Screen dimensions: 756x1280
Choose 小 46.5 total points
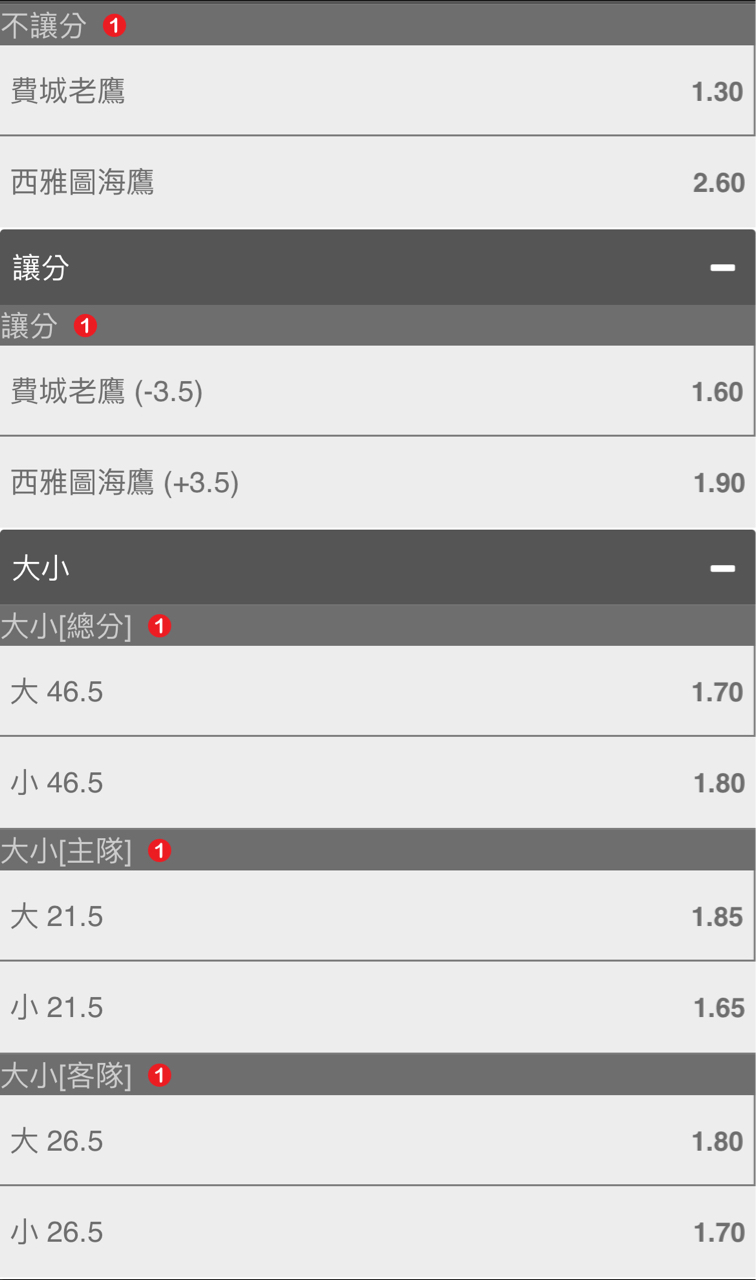coord(377,783)
